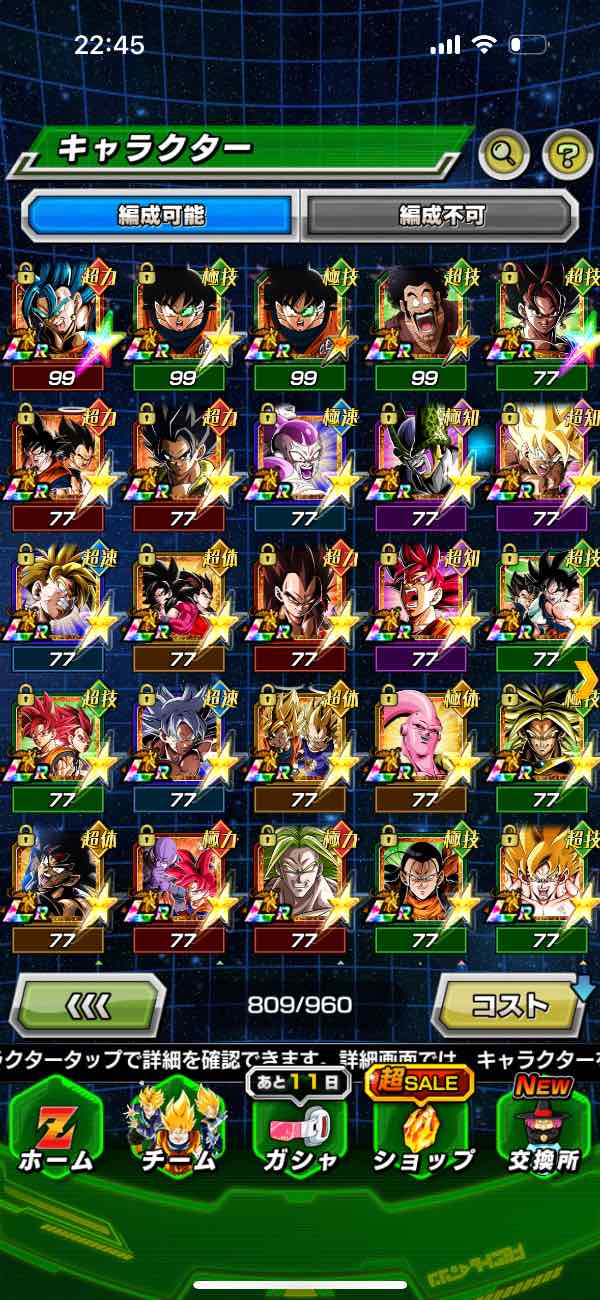Open the character search magnifier

click(504, 153)
